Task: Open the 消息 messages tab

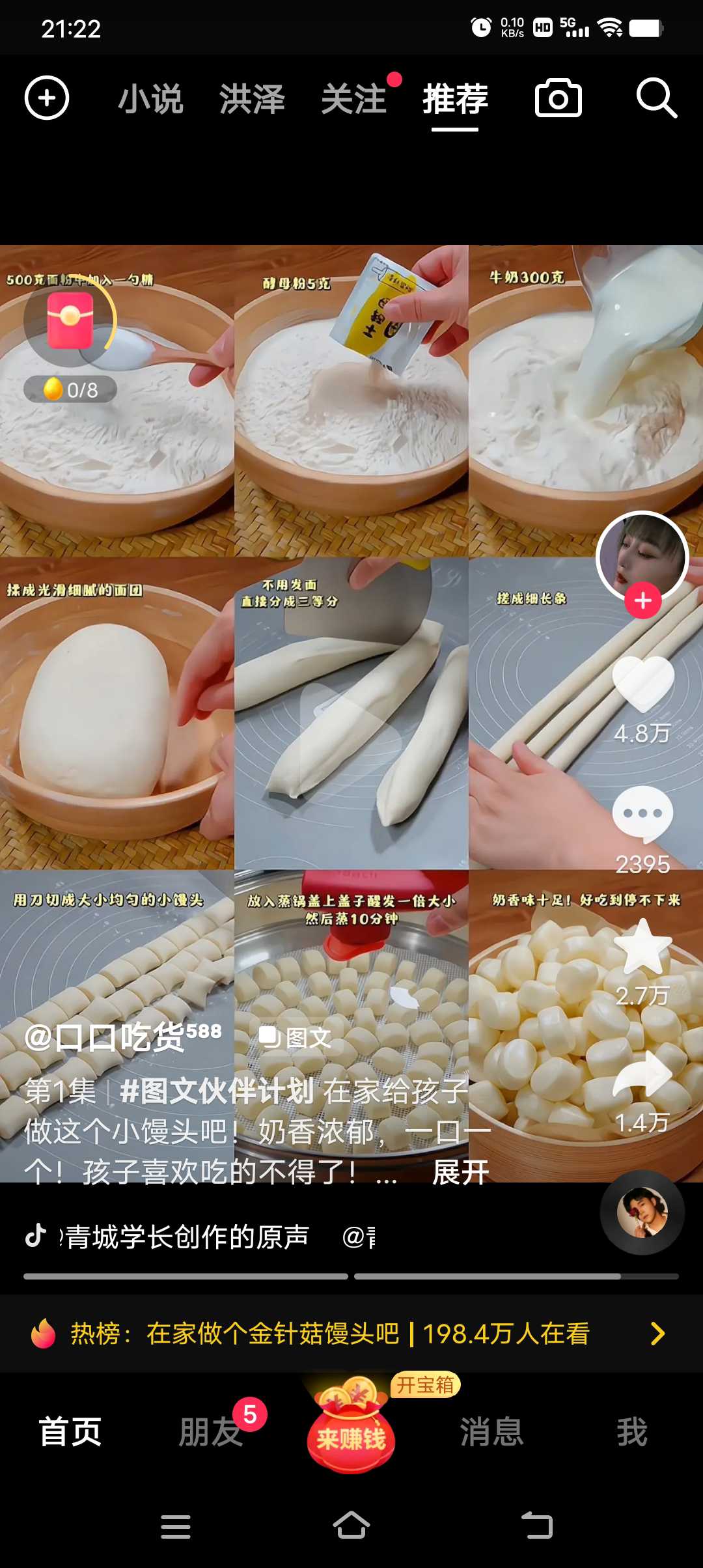Action: (x=492, y=1432)
